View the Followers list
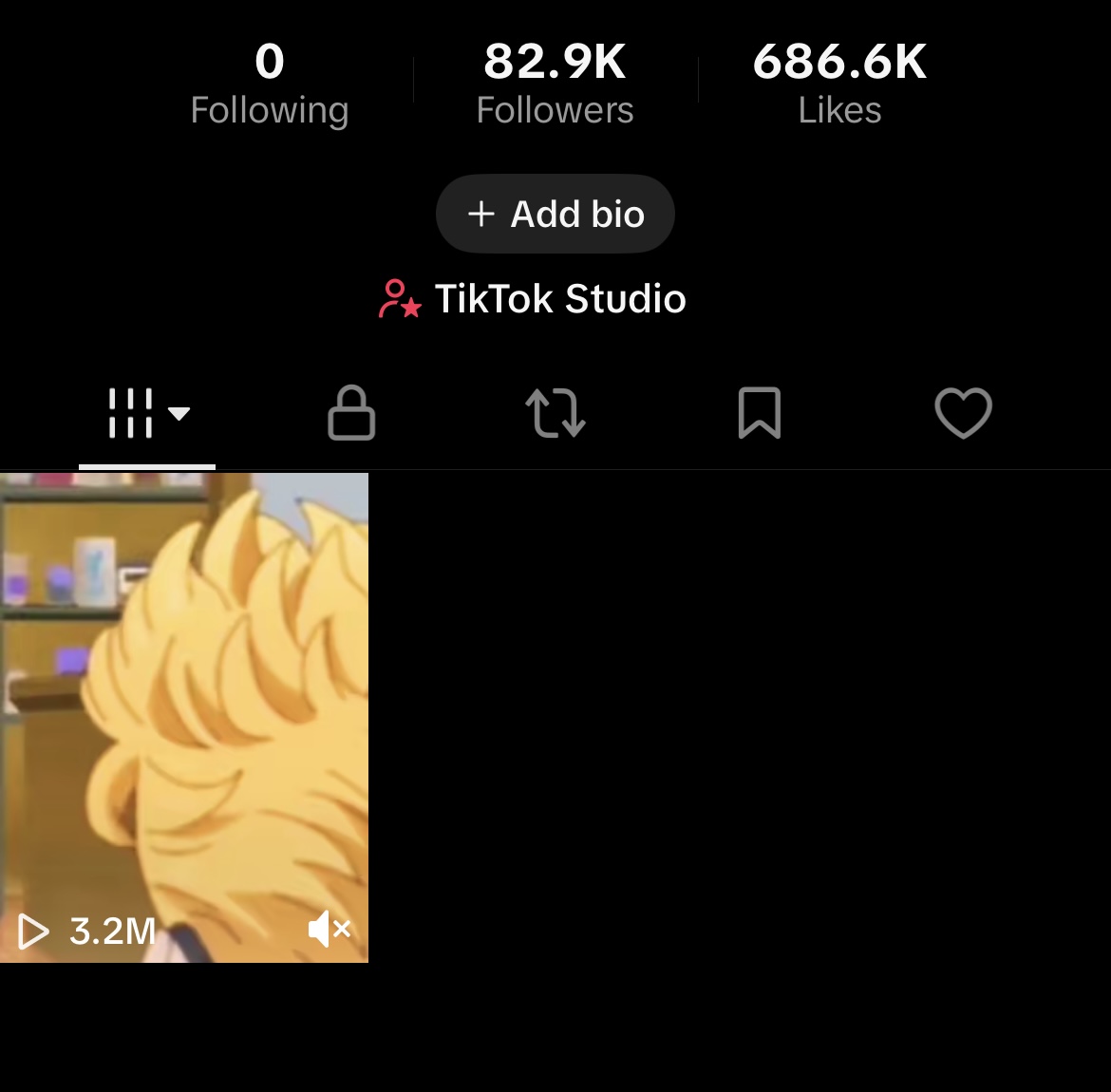1111x1092 pixels. pos(555,85)
